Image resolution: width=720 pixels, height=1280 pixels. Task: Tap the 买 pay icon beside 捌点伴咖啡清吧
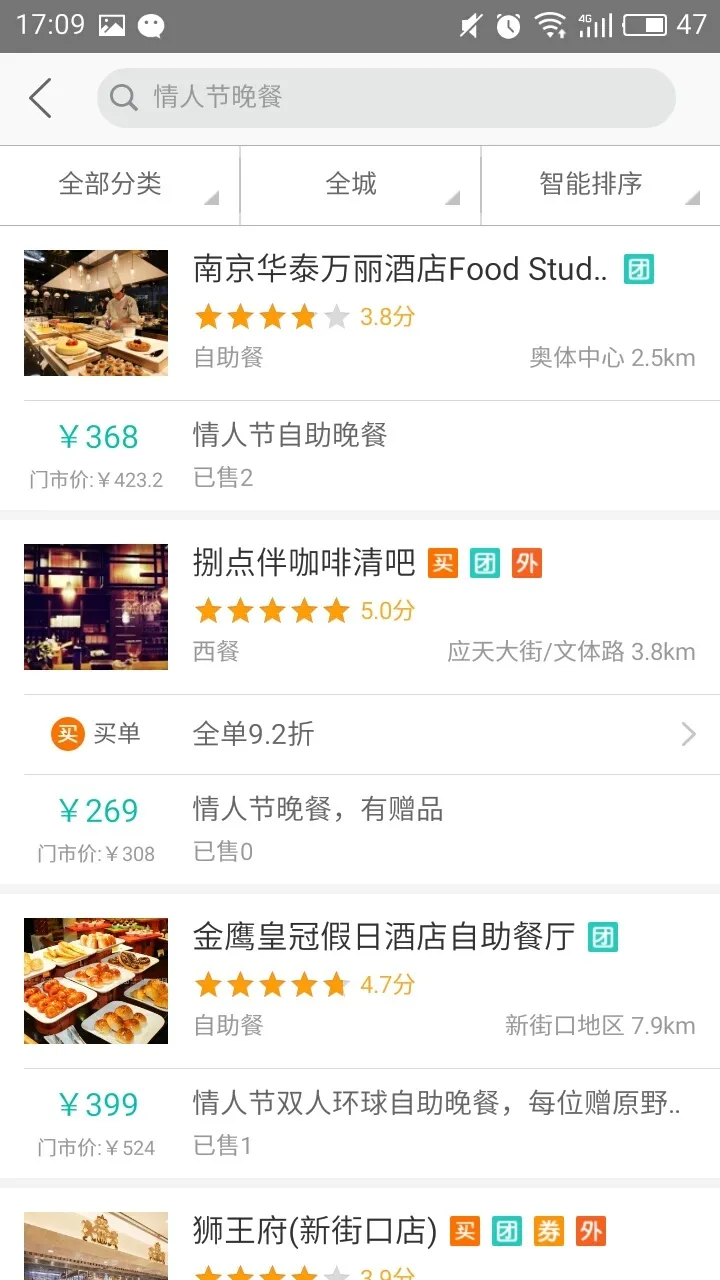tap(443, 563)
